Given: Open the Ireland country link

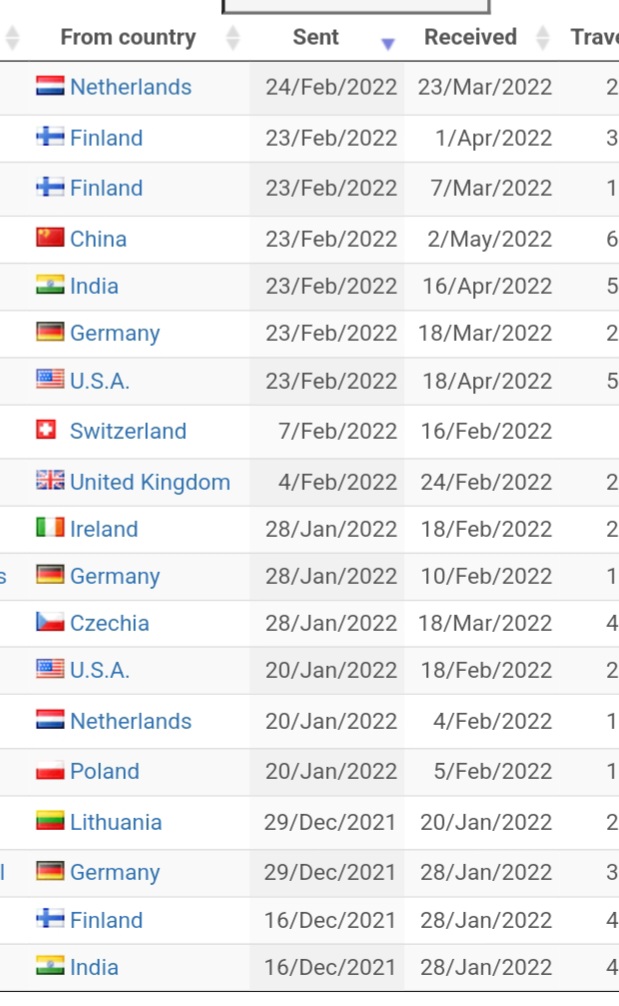Looking at the screenshot, I should point(104,529).
